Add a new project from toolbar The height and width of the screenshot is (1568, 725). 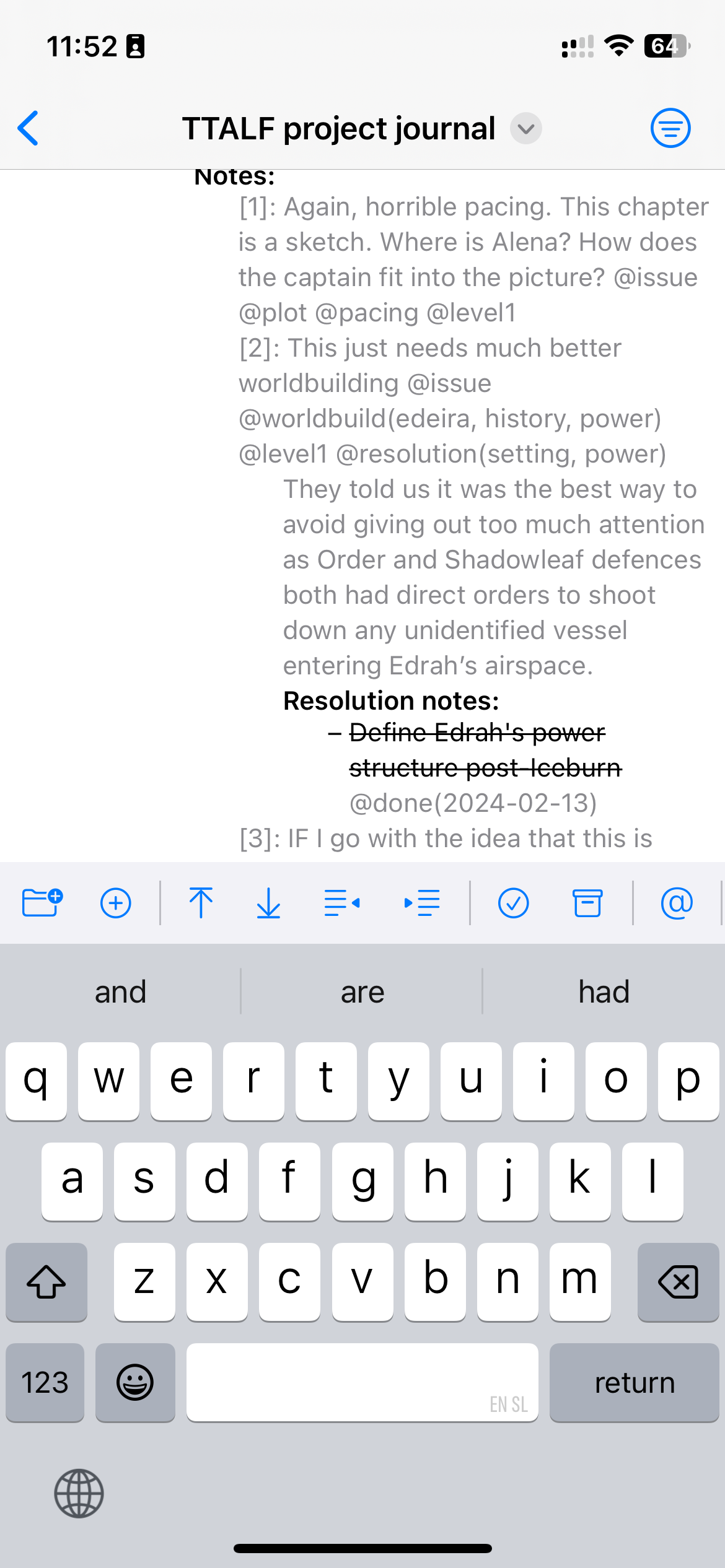coord(42,902)
